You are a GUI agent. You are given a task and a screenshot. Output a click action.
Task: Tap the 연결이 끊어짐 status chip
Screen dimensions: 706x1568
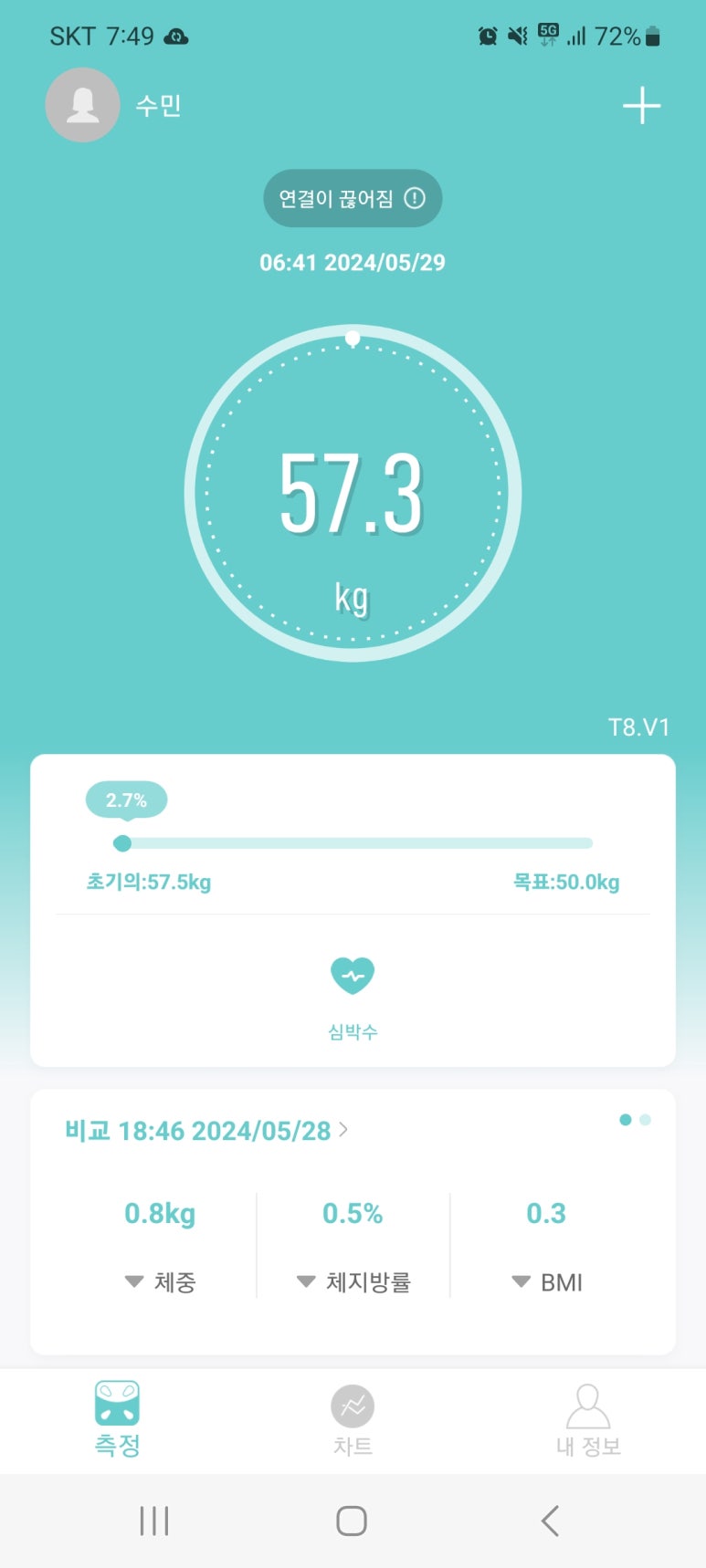point(353,198)
